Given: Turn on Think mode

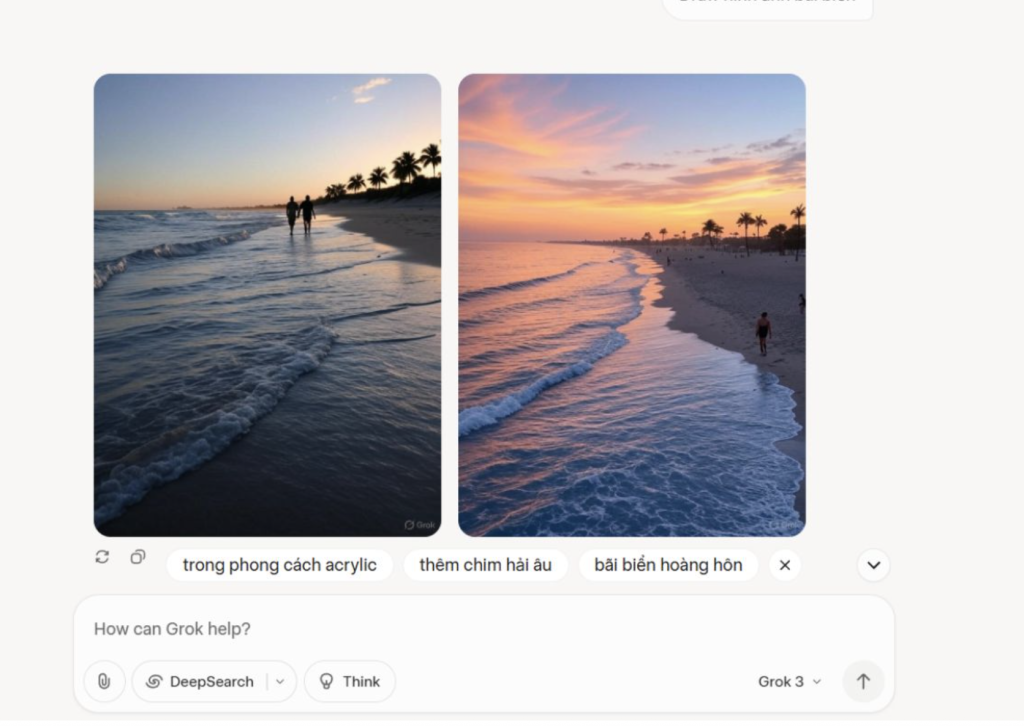Looking at the screenshot, I should click(350, 681).
